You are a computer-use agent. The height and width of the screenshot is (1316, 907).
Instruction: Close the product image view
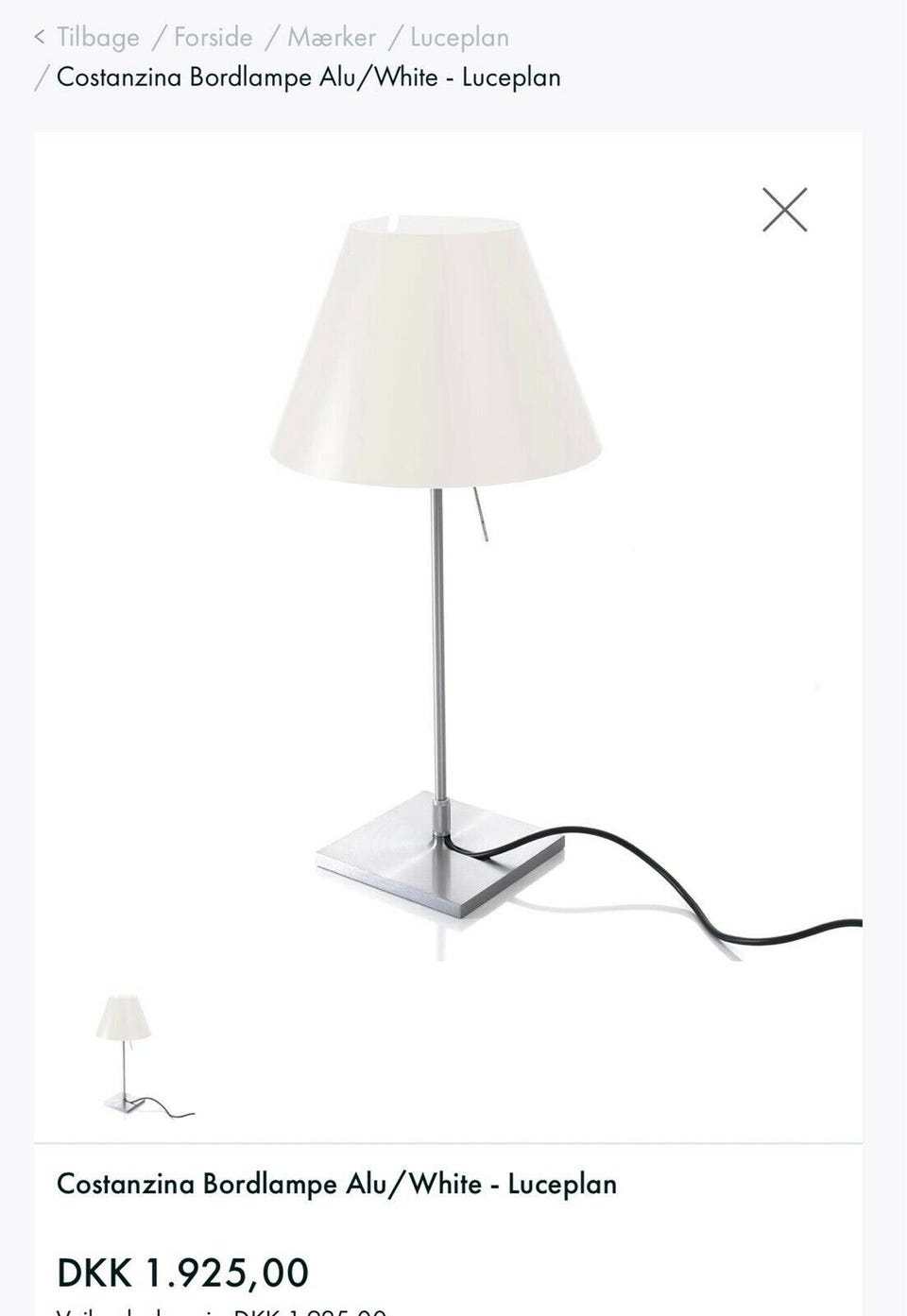(x=784, y=210)
